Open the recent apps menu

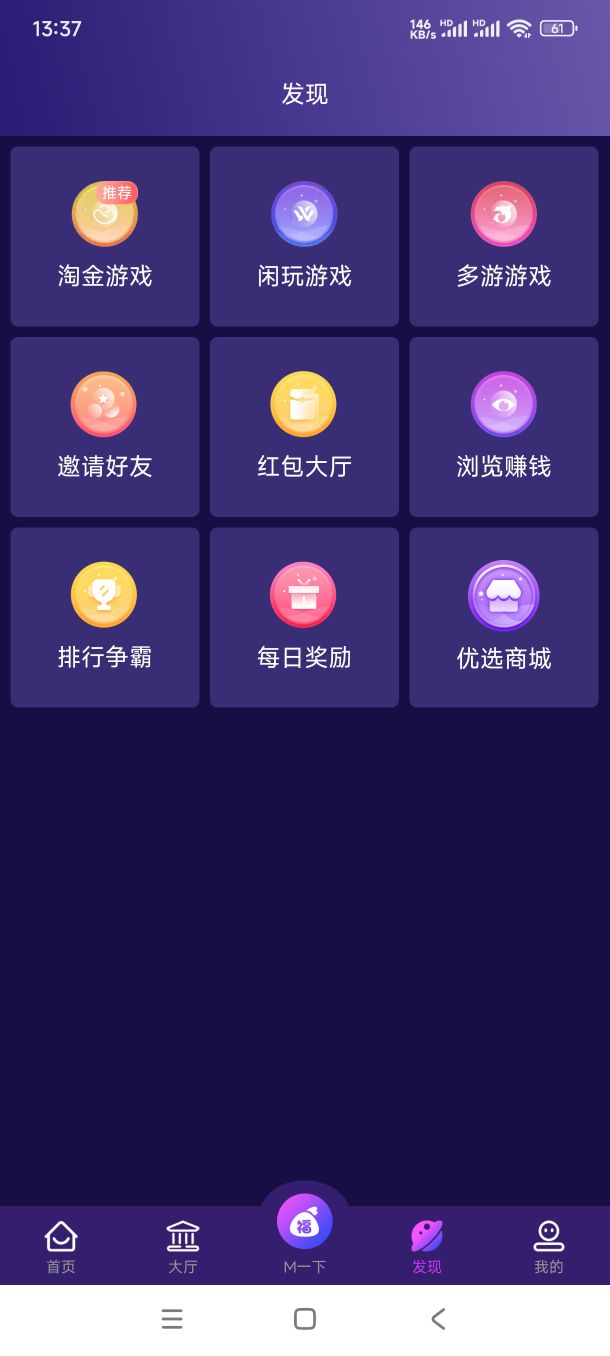tap(172, 1319)
